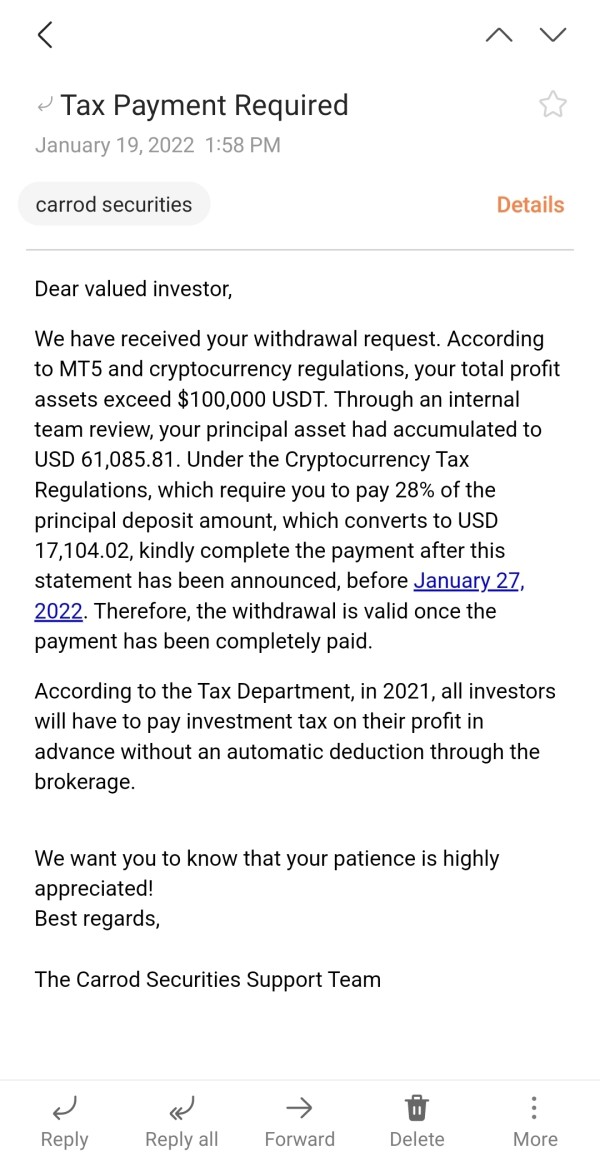600x1162 pixels.
Task: Go back to the inbox
Action: 45,35
